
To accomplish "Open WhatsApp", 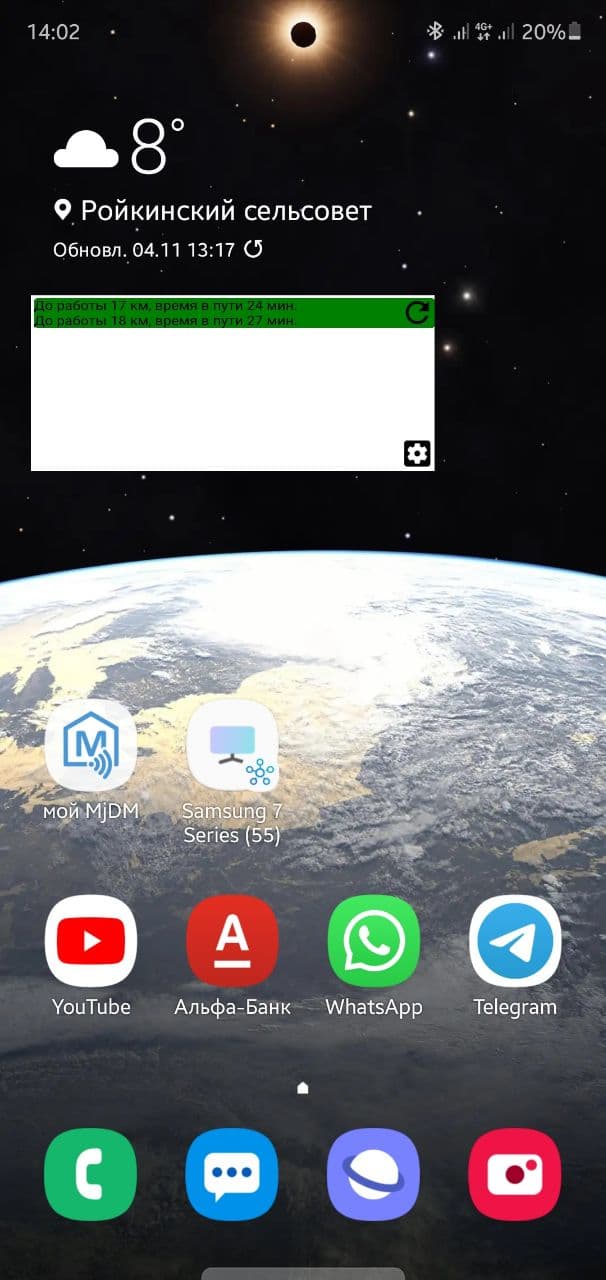I will (x=374, y=941).
